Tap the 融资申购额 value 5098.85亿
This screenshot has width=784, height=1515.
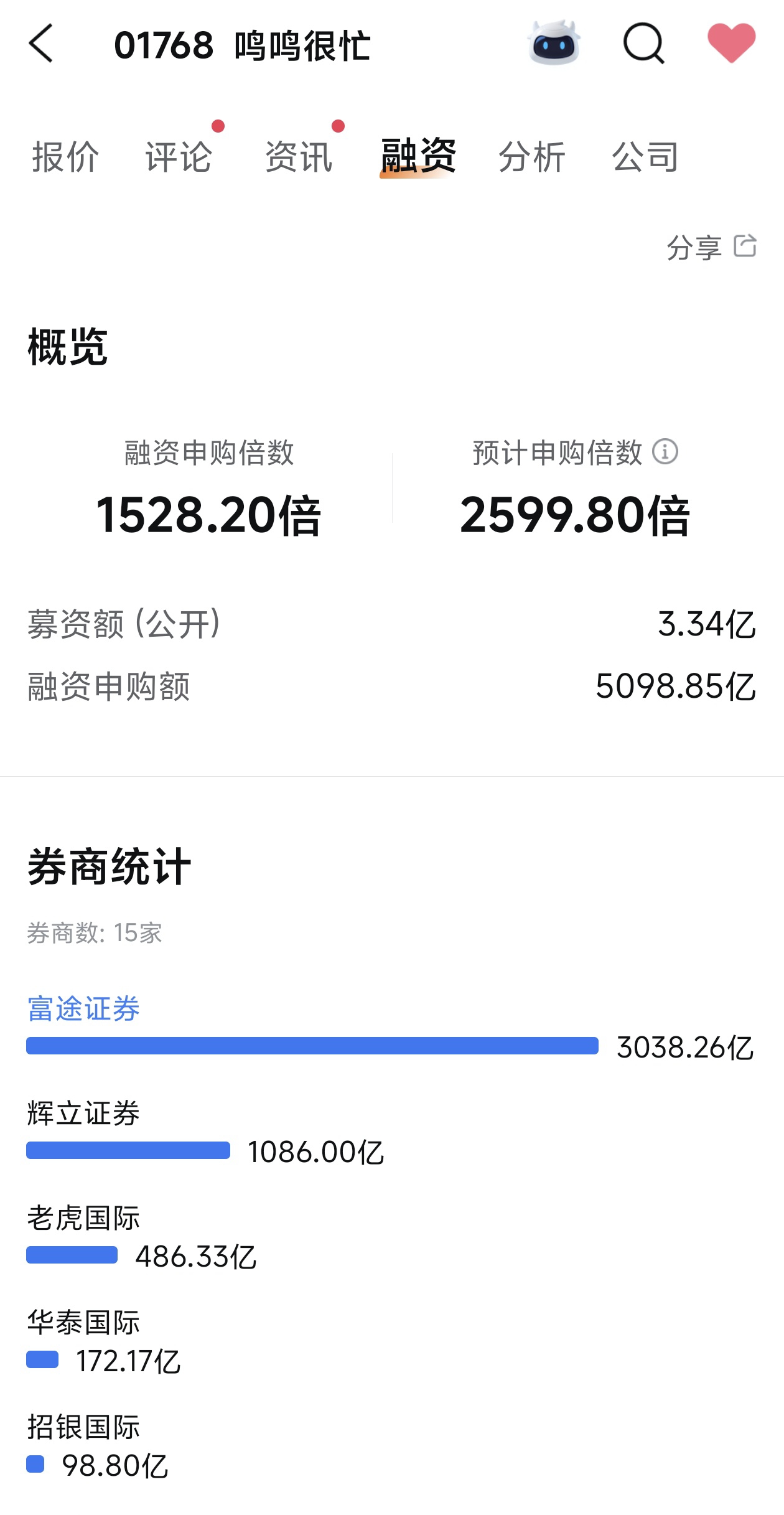tap(675, 687)
